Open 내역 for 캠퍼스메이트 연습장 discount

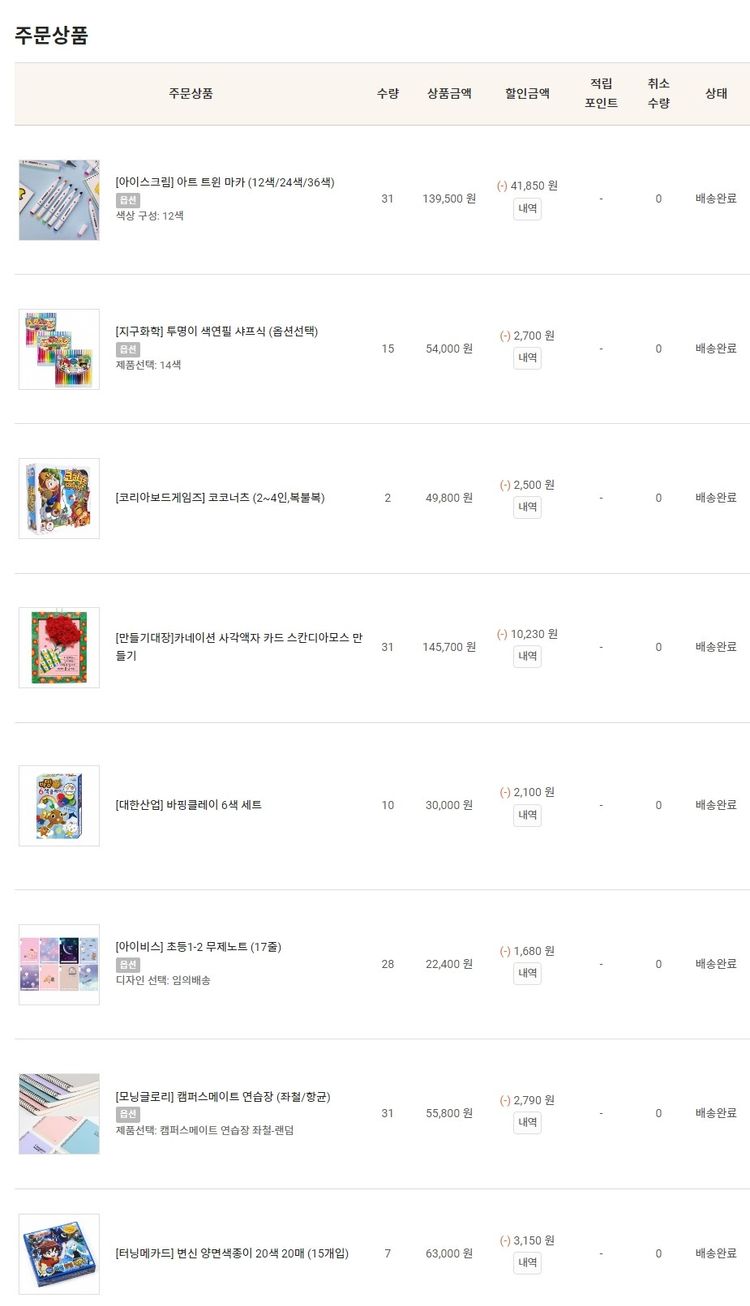tap(527, 1122)
